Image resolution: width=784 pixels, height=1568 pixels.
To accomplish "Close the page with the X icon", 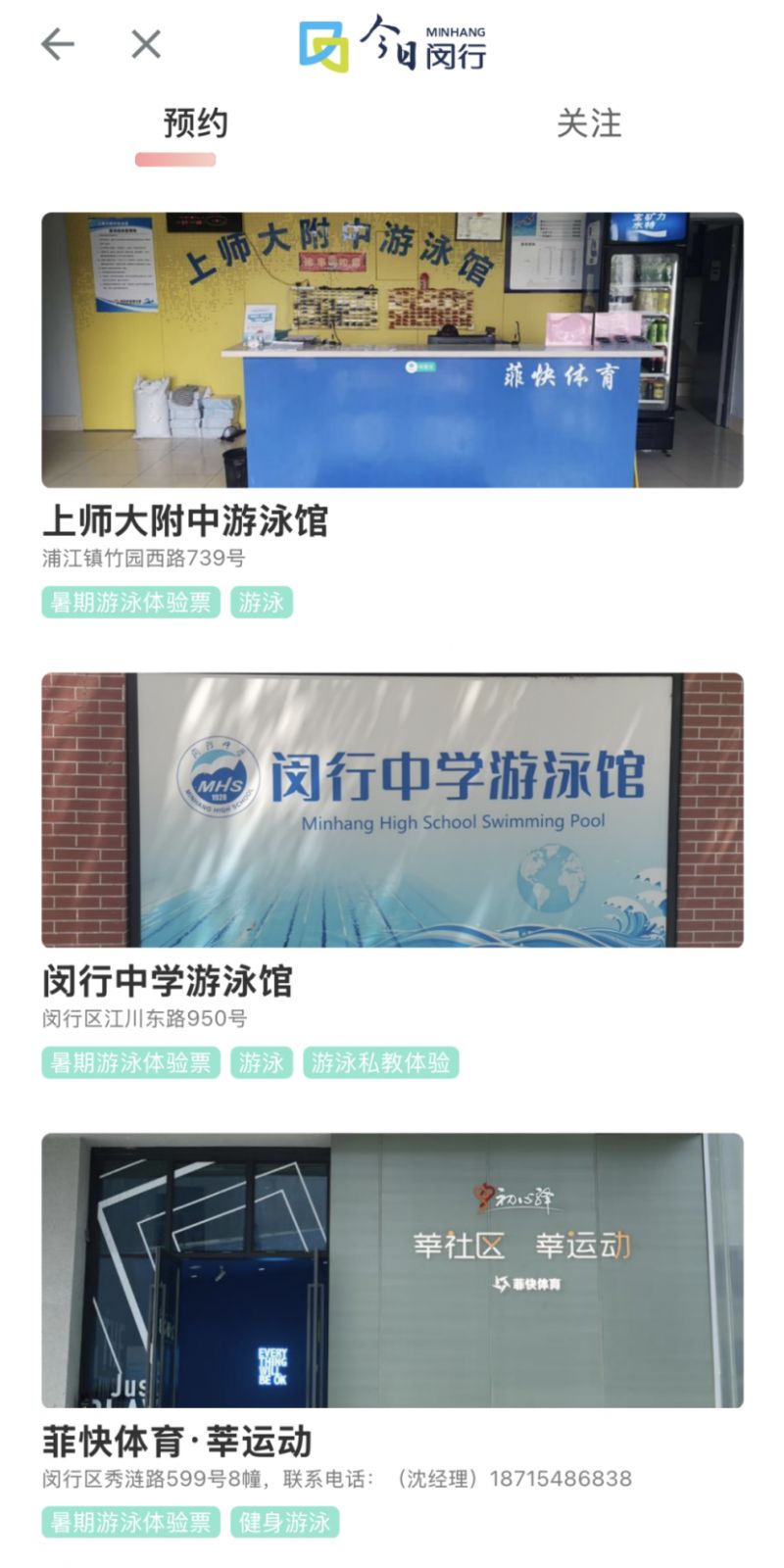I will pyautogui.click(x=146, y=44).
